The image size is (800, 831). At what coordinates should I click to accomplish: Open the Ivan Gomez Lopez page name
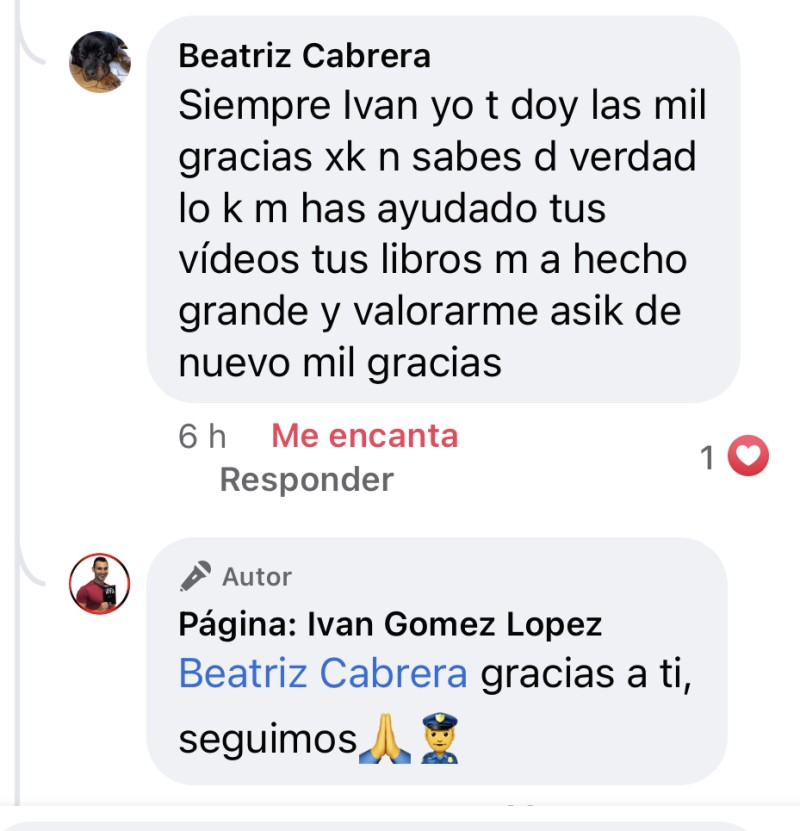pyautogui.click(x=390, y=625)
